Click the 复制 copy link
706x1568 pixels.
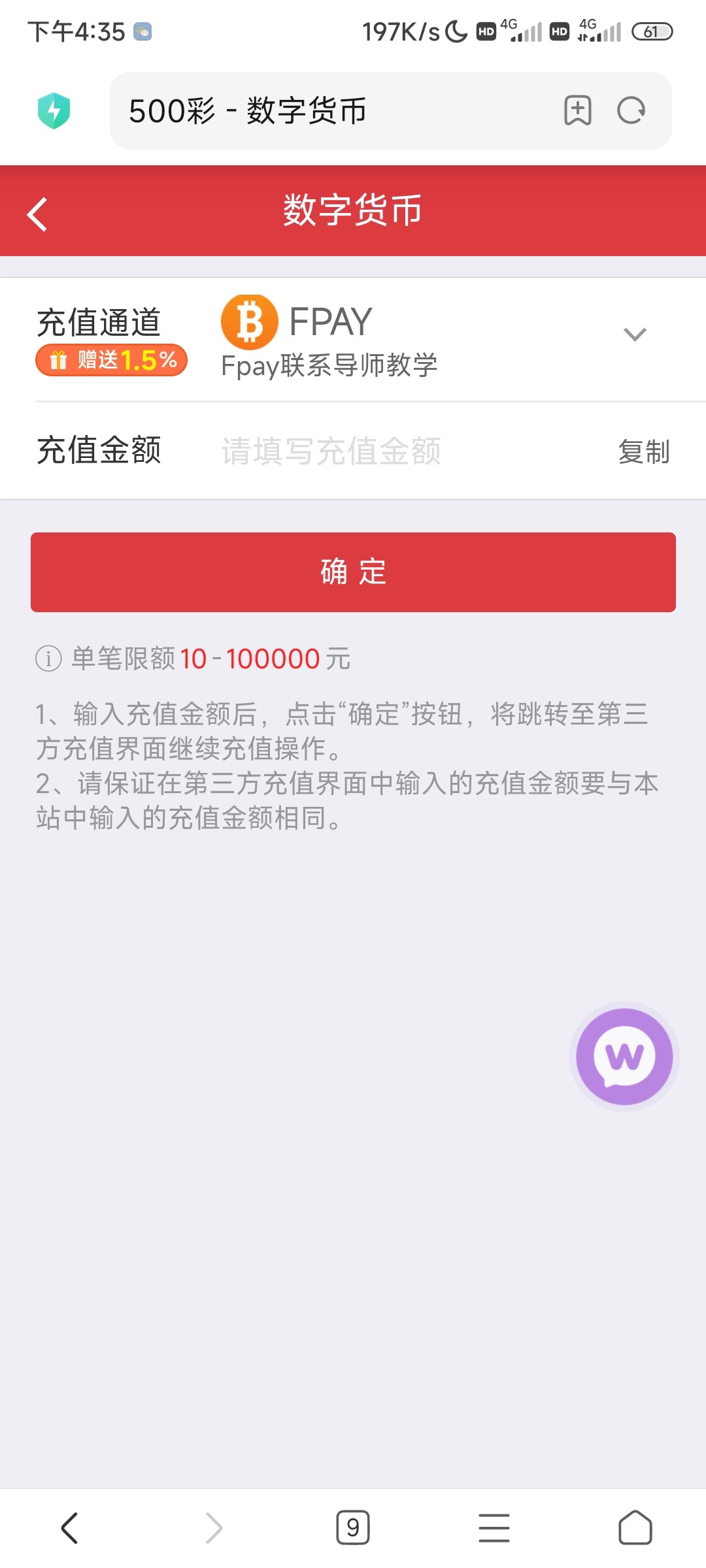[x=644, y=451]
